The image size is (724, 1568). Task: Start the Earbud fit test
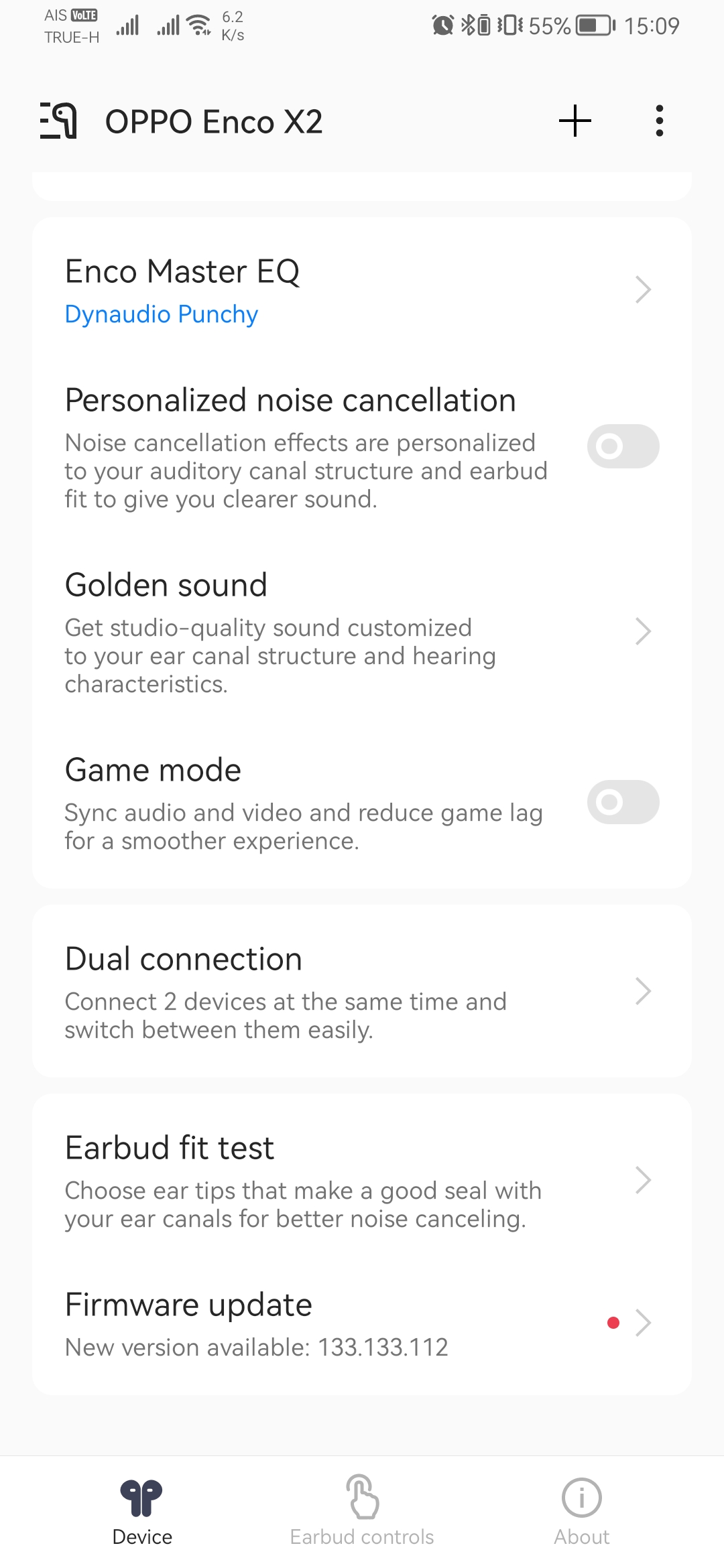362,1181
